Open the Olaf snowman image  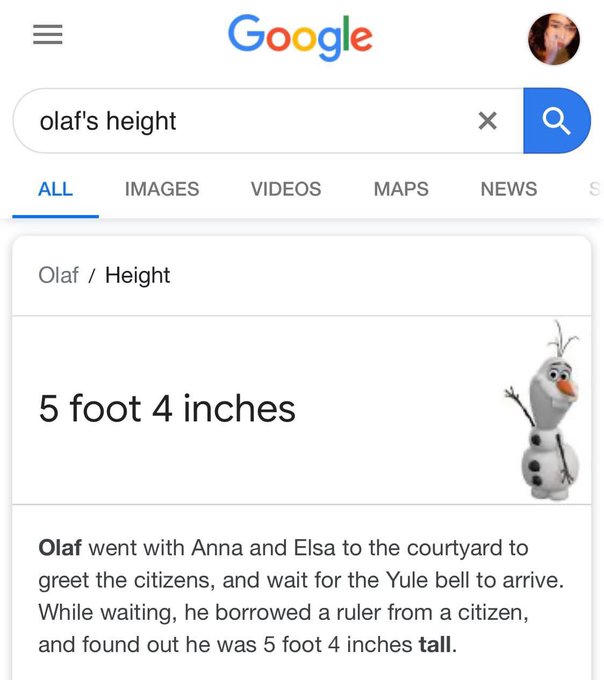[x=545, y=412]
